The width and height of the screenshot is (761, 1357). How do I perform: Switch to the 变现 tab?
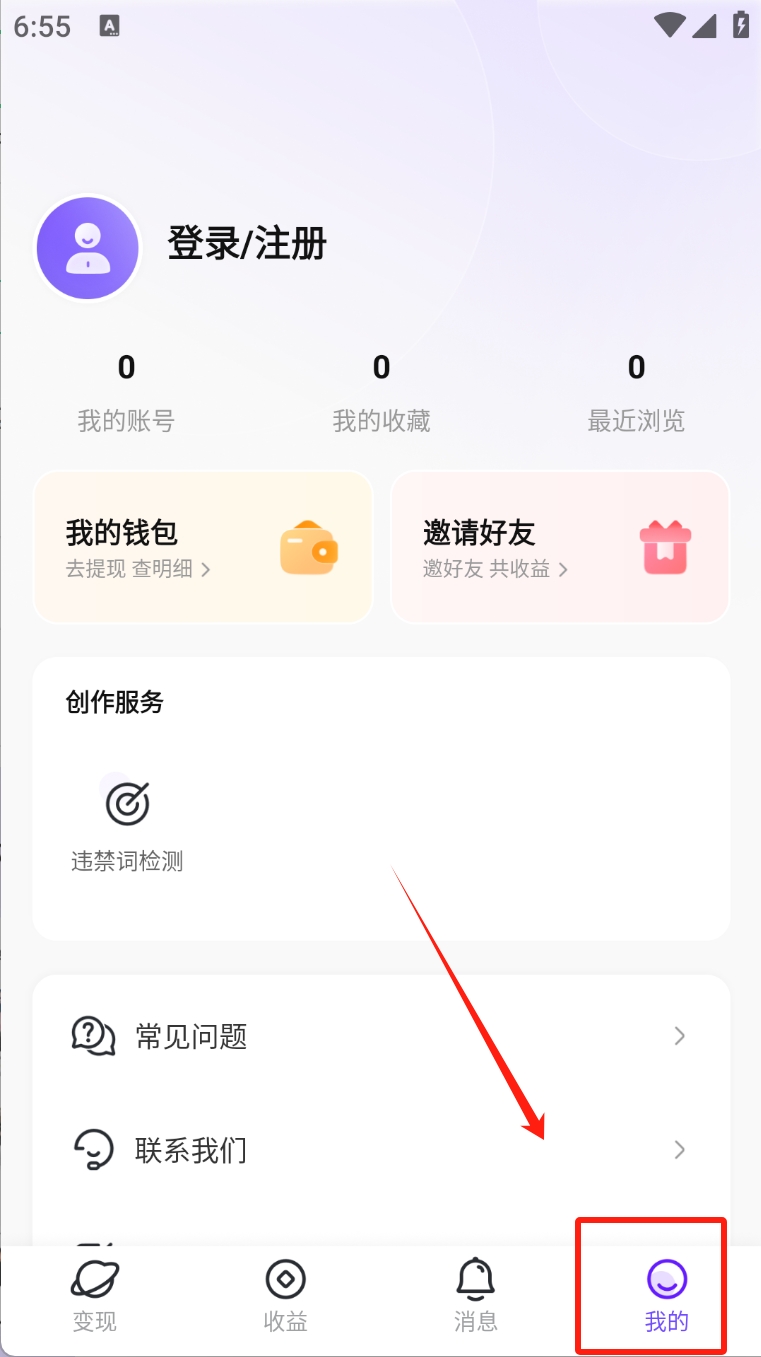pos(95,1295)
